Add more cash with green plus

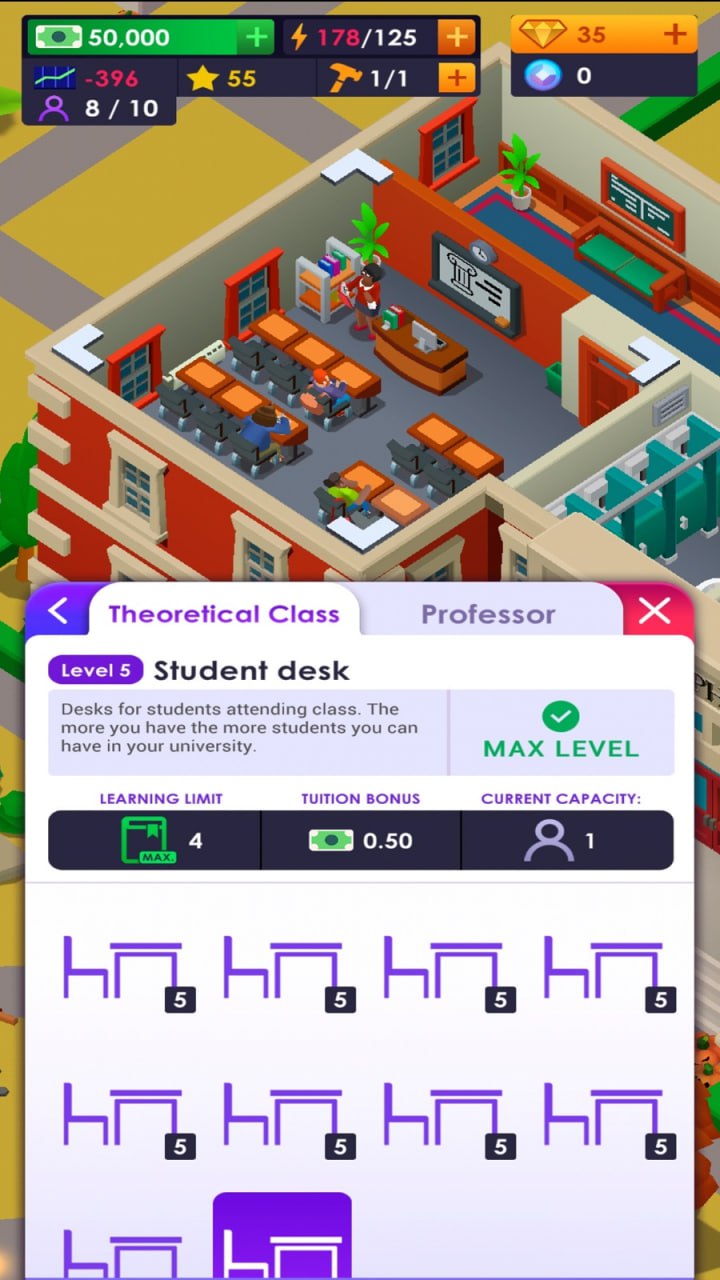coord(256,38)
